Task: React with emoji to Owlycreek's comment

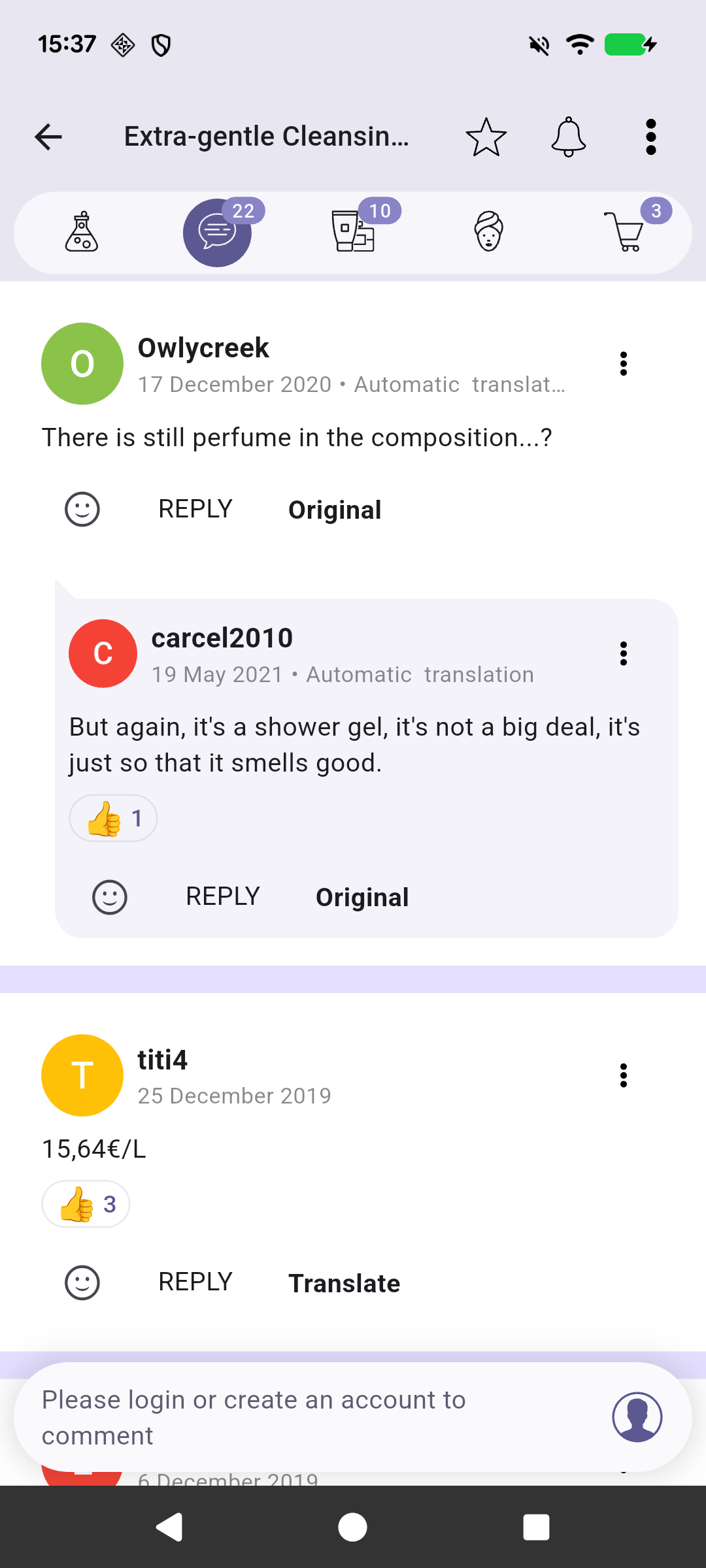Action: [82, 509]
